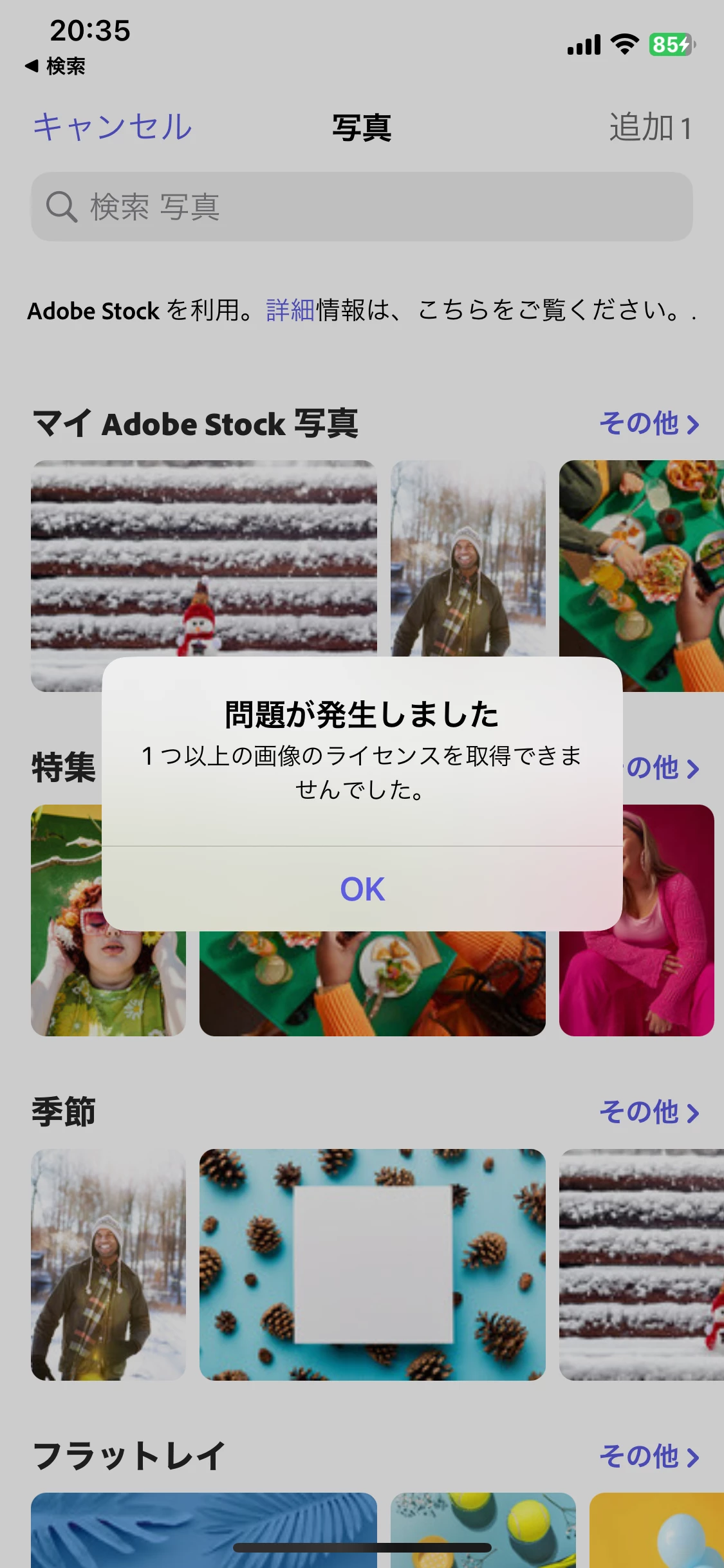The image size is (724, 1568).
Task: Select the pine cones photo in 季節
Action: (372, 1264)
